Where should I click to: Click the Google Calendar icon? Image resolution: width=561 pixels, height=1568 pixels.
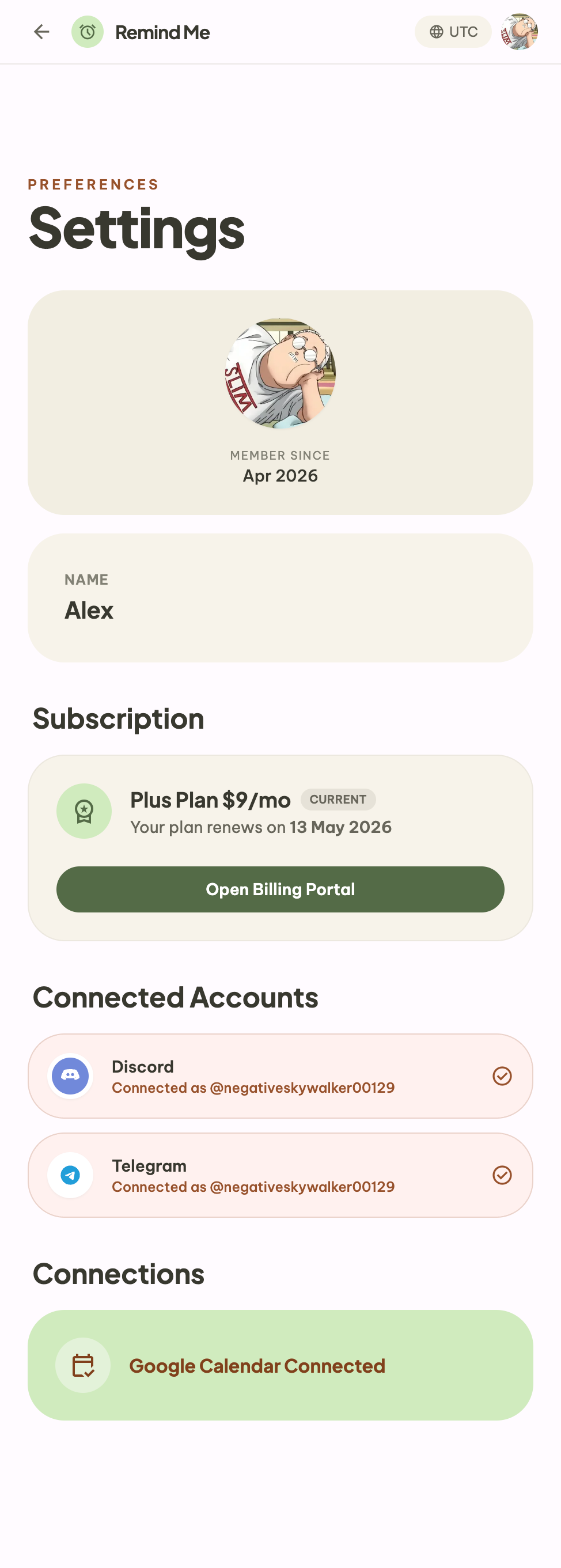click(83, 1365)
